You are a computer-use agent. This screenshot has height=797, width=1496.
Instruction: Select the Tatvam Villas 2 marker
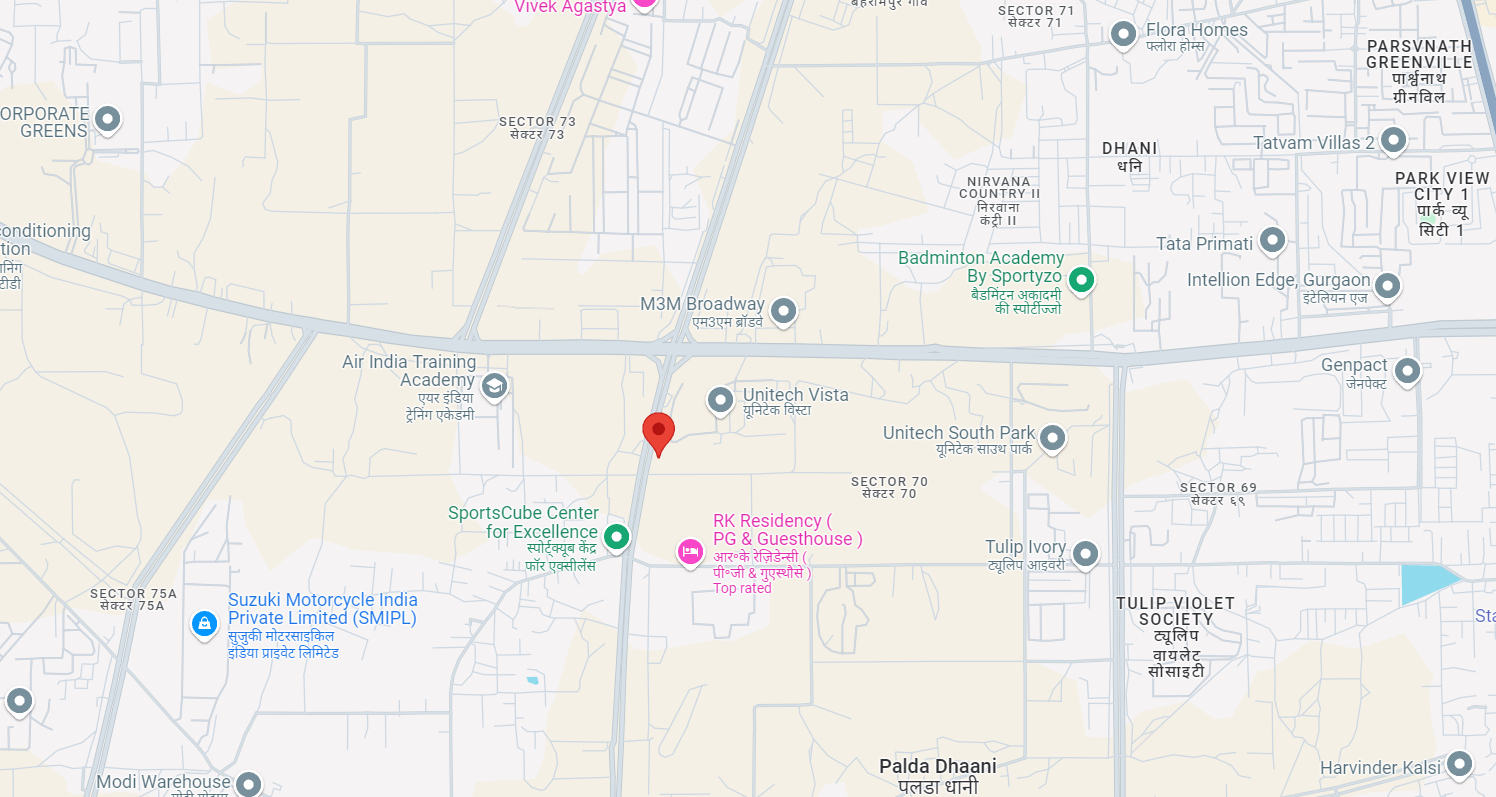click(1393, 140)
